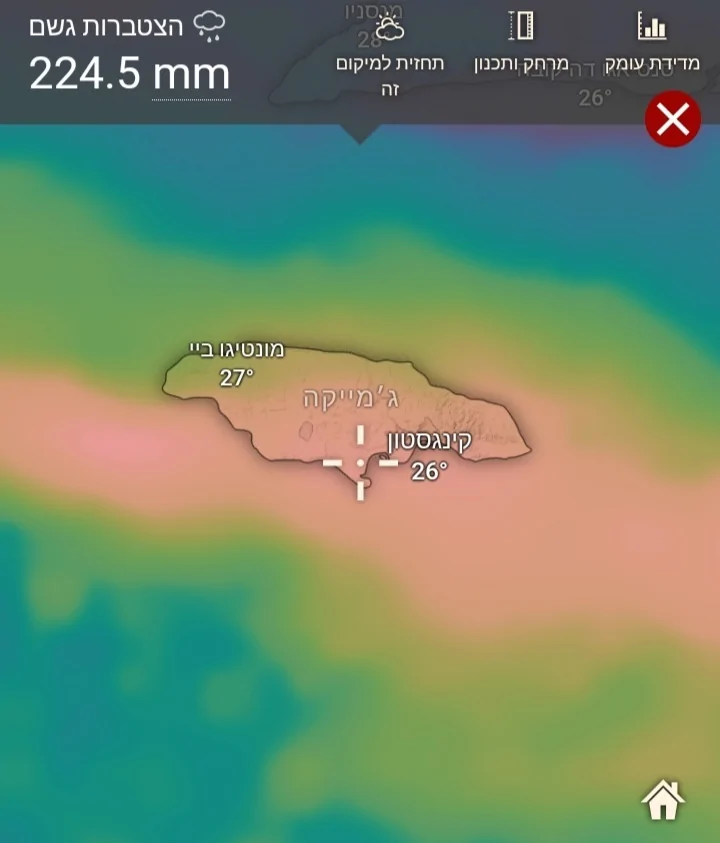Screen dimensions: 720x843
Task: Select Kingston city label on the map
Action: pyautogui.click(x=428, y=443)
